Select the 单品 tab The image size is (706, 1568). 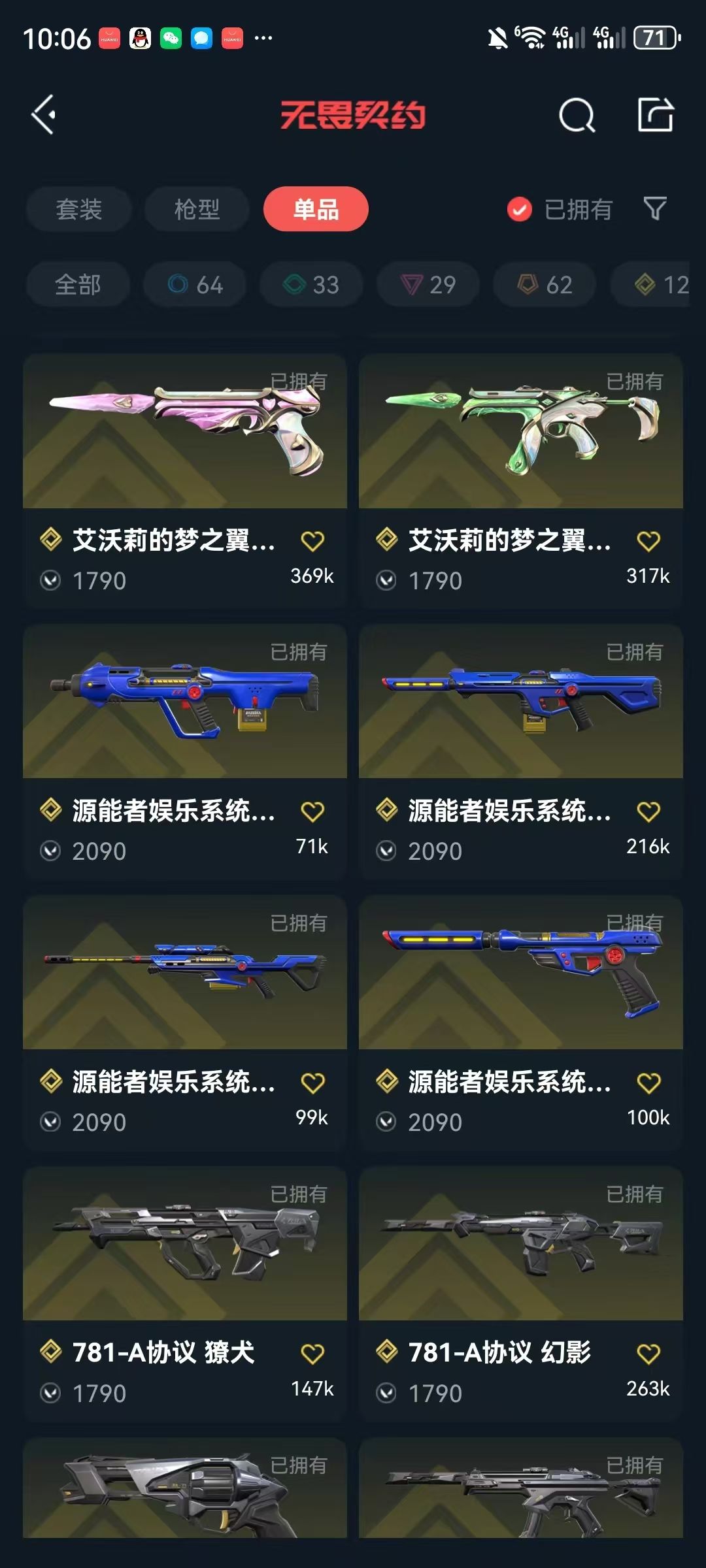pyautogui.click(x=316, y=210)
